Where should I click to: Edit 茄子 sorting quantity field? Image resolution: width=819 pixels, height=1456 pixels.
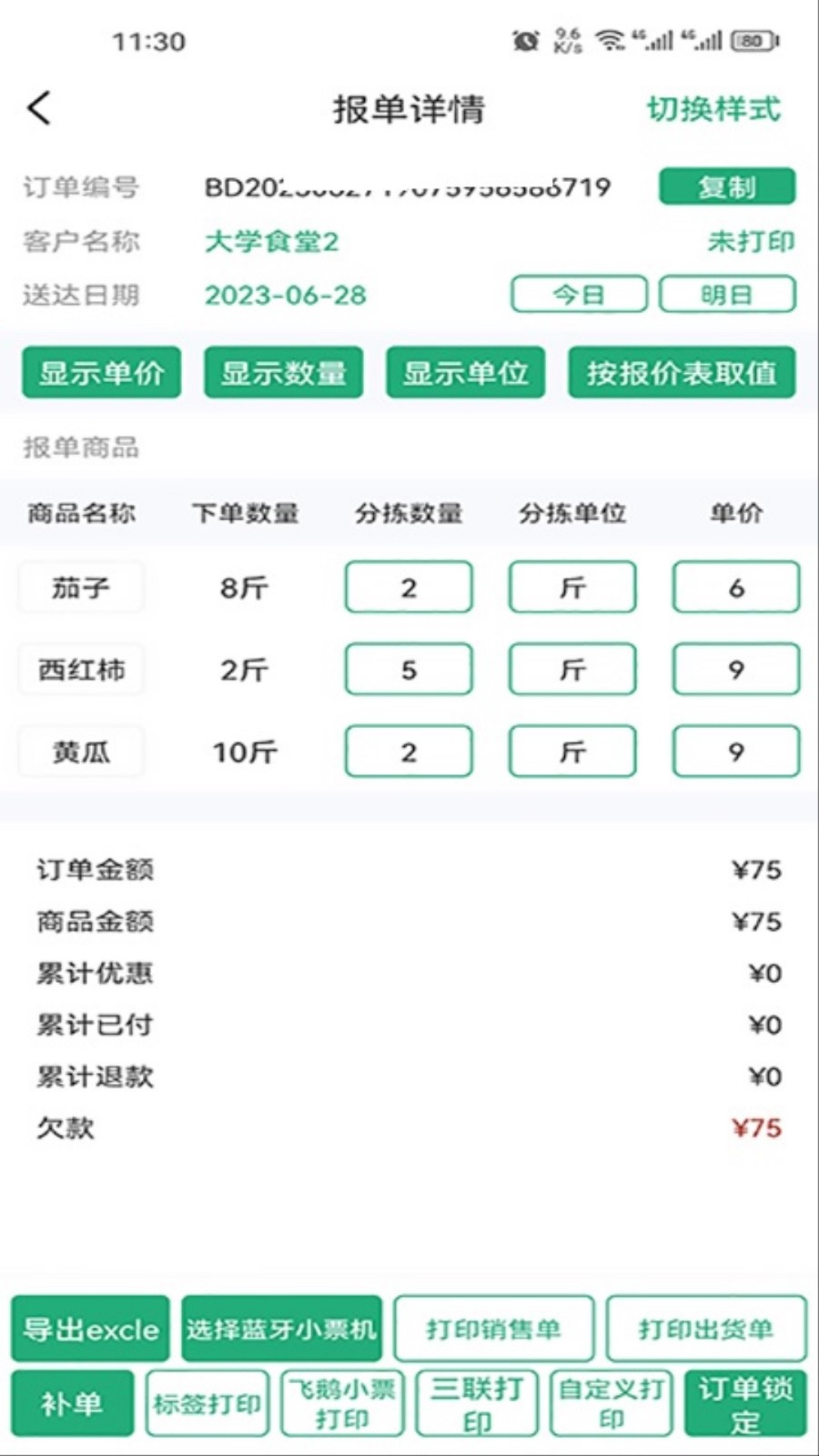pyautogui.click(x=409, y=588)
